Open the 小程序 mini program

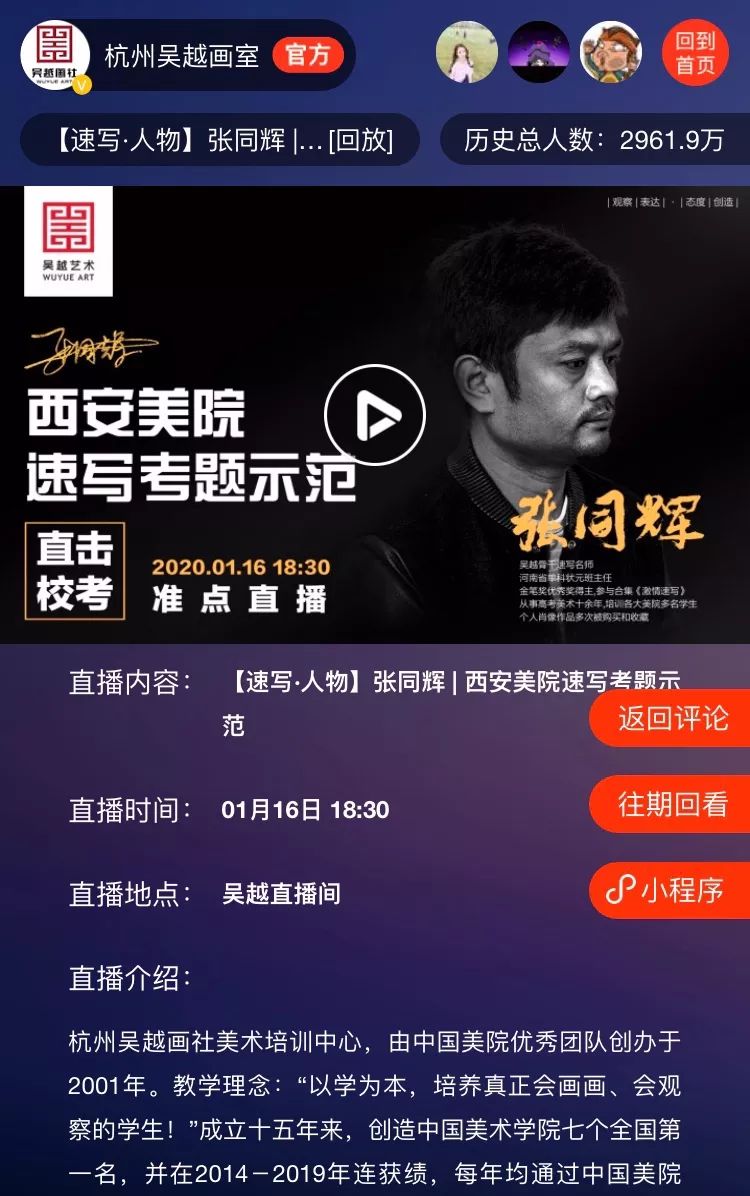pyautogui.click(x=672, y=890)
